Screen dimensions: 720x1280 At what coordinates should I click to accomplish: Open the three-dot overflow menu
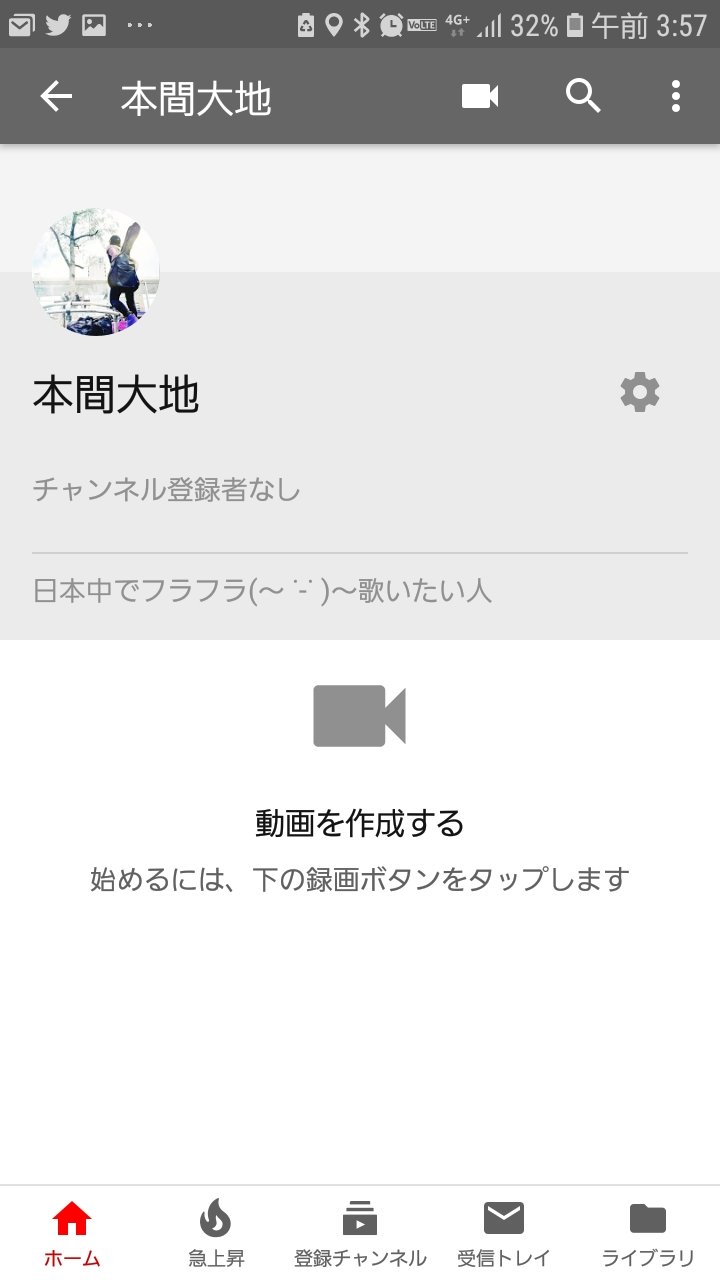coord(676,97)
